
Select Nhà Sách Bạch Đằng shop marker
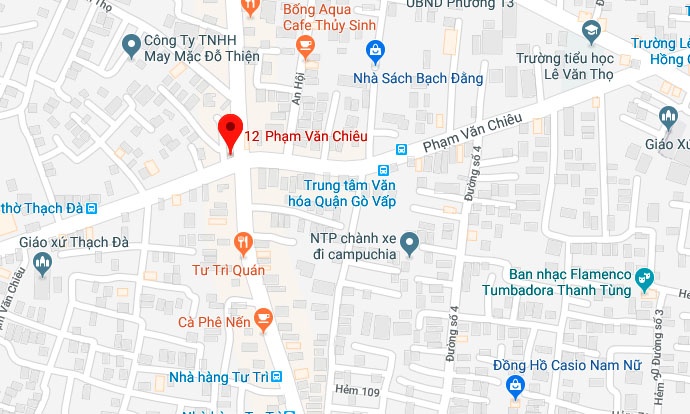[x=375, y=48]
